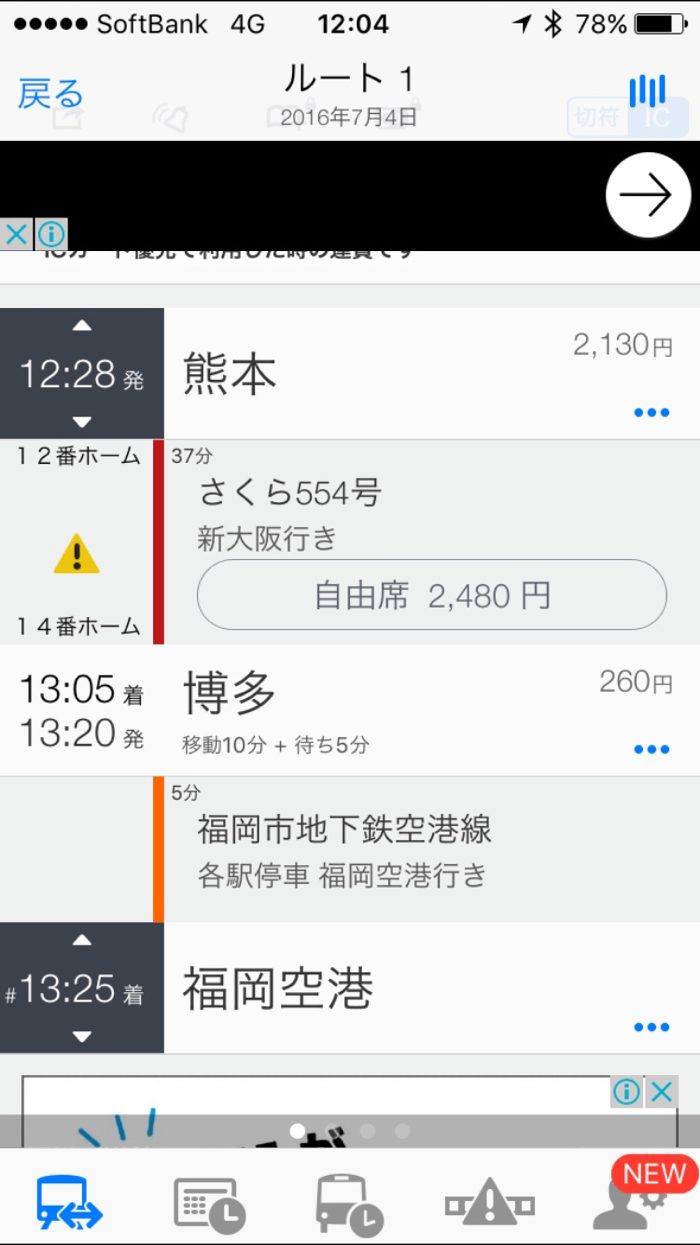Open the more options for 熊本 station
700x1245 pixels.
point(651,413)
